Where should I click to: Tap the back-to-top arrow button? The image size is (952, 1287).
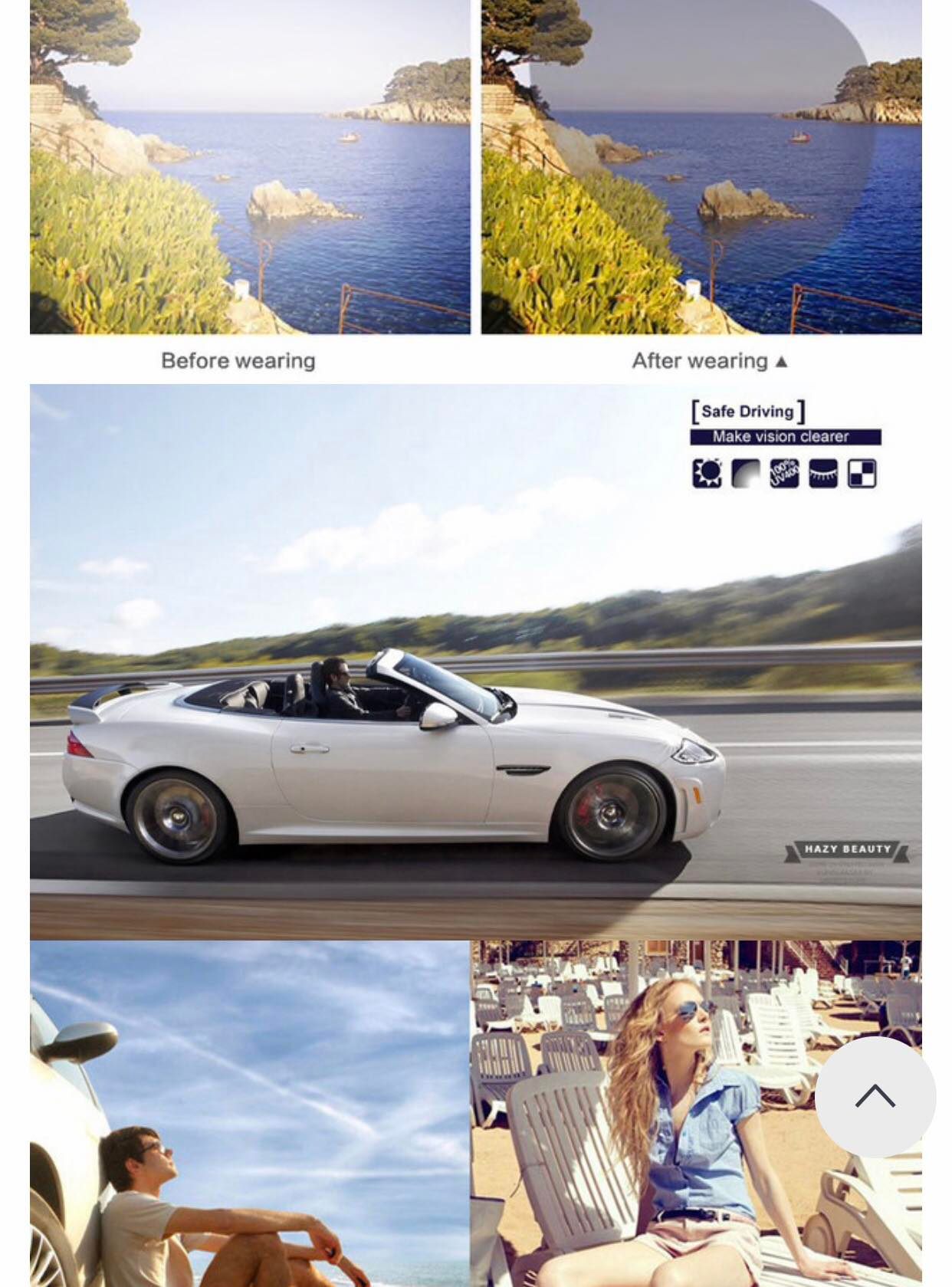tap(875, 1097)
